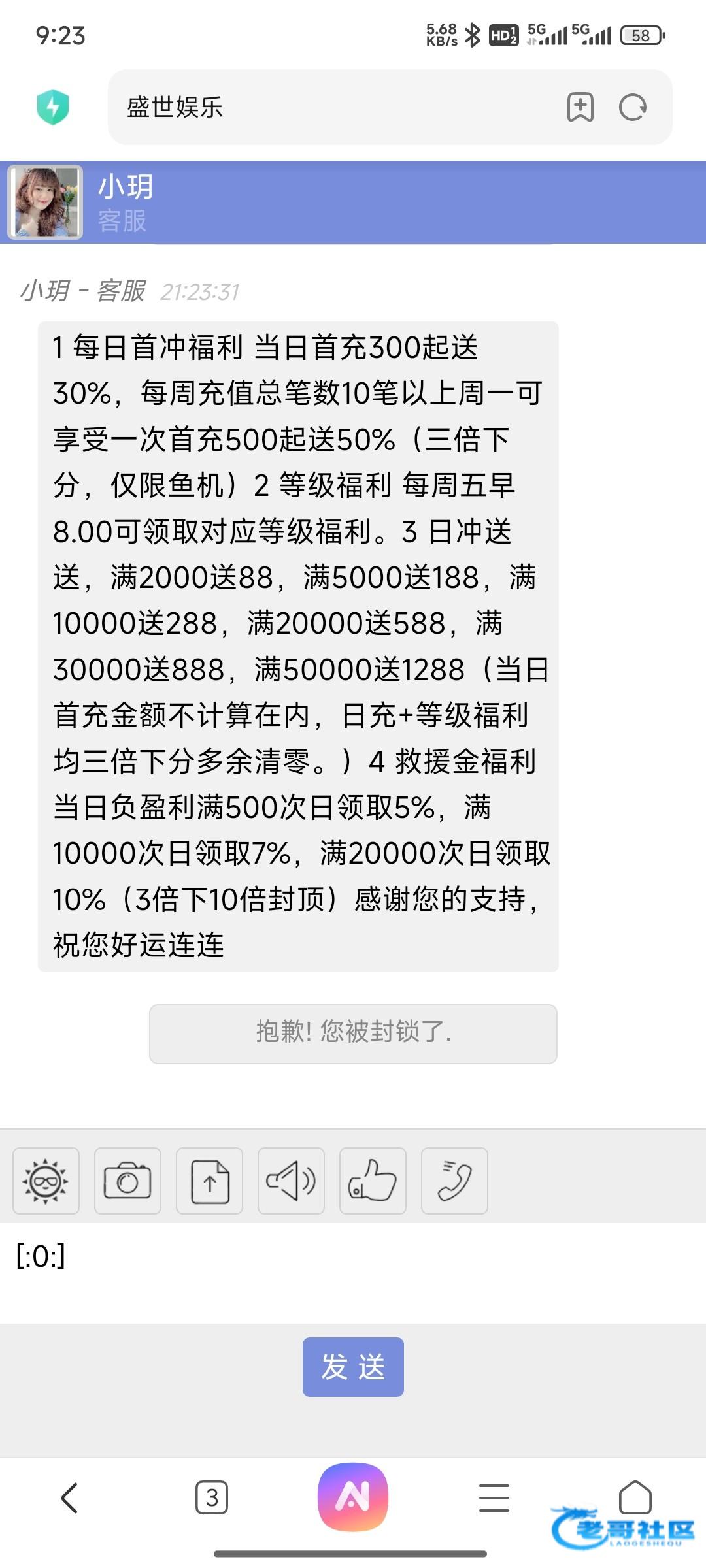Reload the current page

(x=632, y=107)
